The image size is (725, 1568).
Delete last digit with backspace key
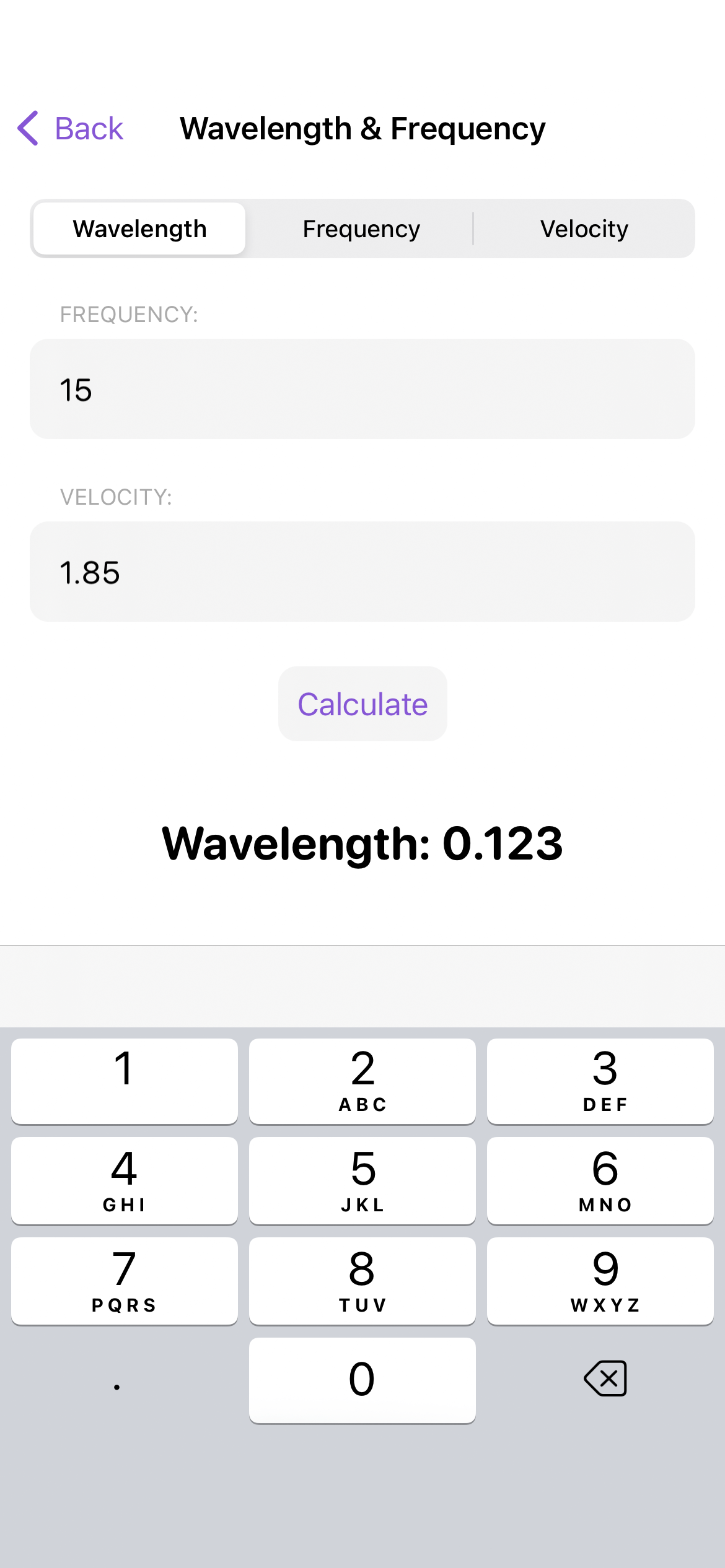click(605, 1379)
